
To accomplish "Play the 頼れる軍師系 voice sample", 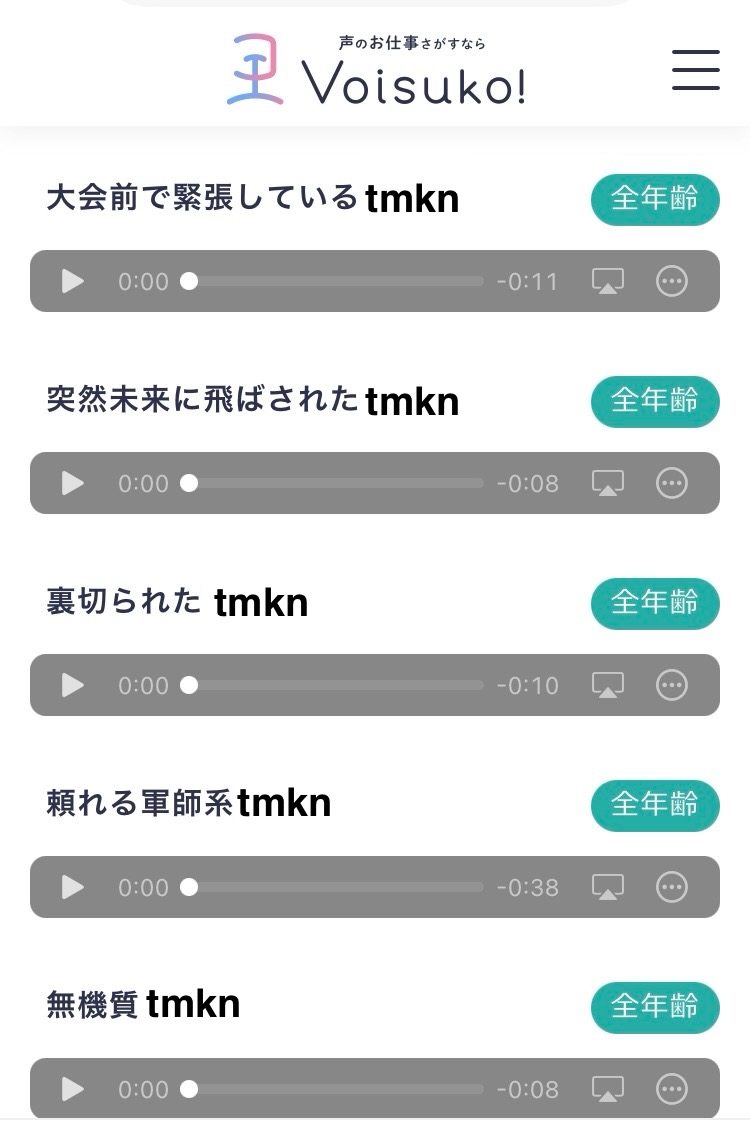I will click(x=73, y=887).
